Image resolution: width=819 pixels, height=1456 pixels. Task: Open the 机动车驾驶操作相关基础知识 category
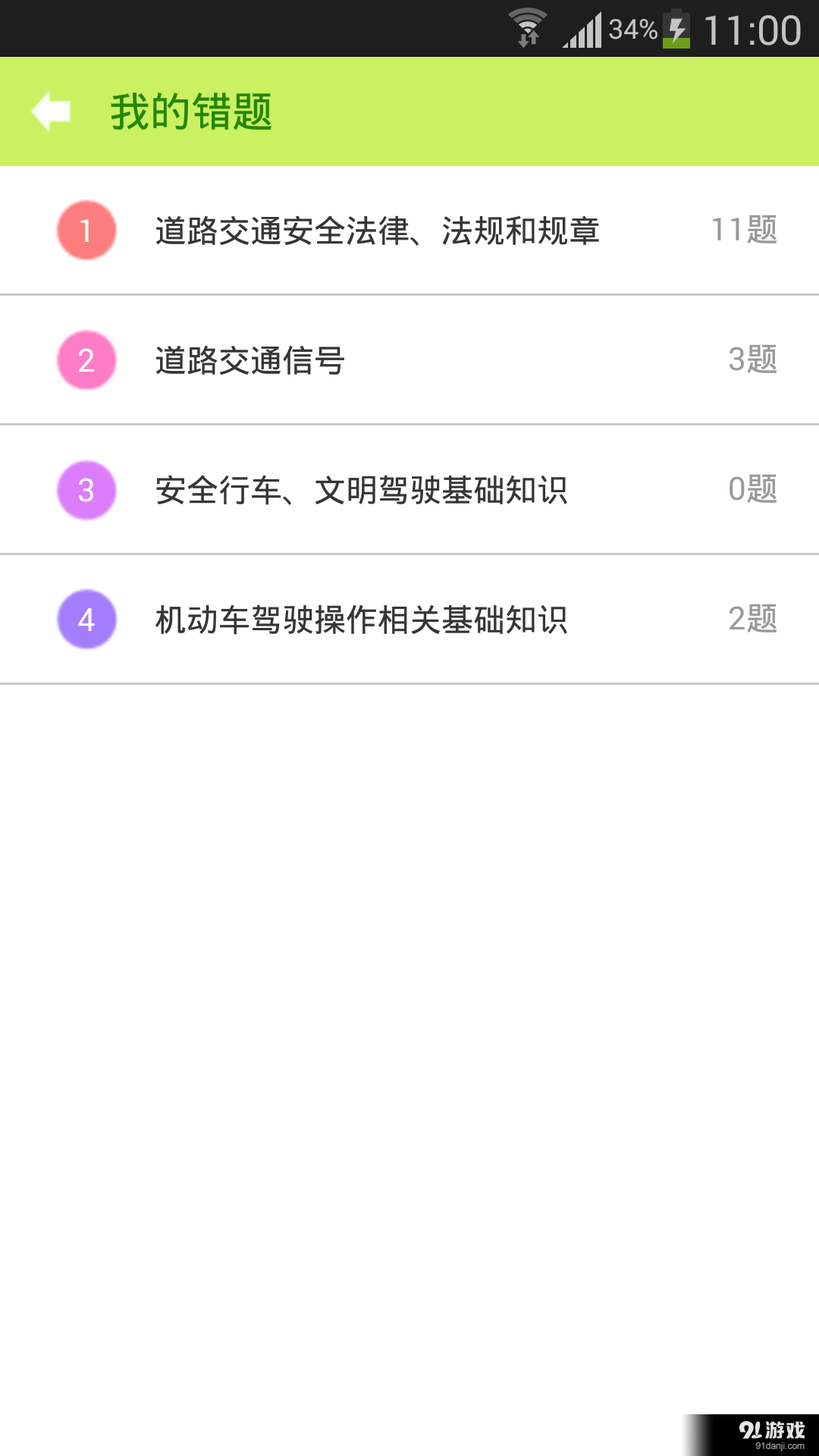pos(362,620)
